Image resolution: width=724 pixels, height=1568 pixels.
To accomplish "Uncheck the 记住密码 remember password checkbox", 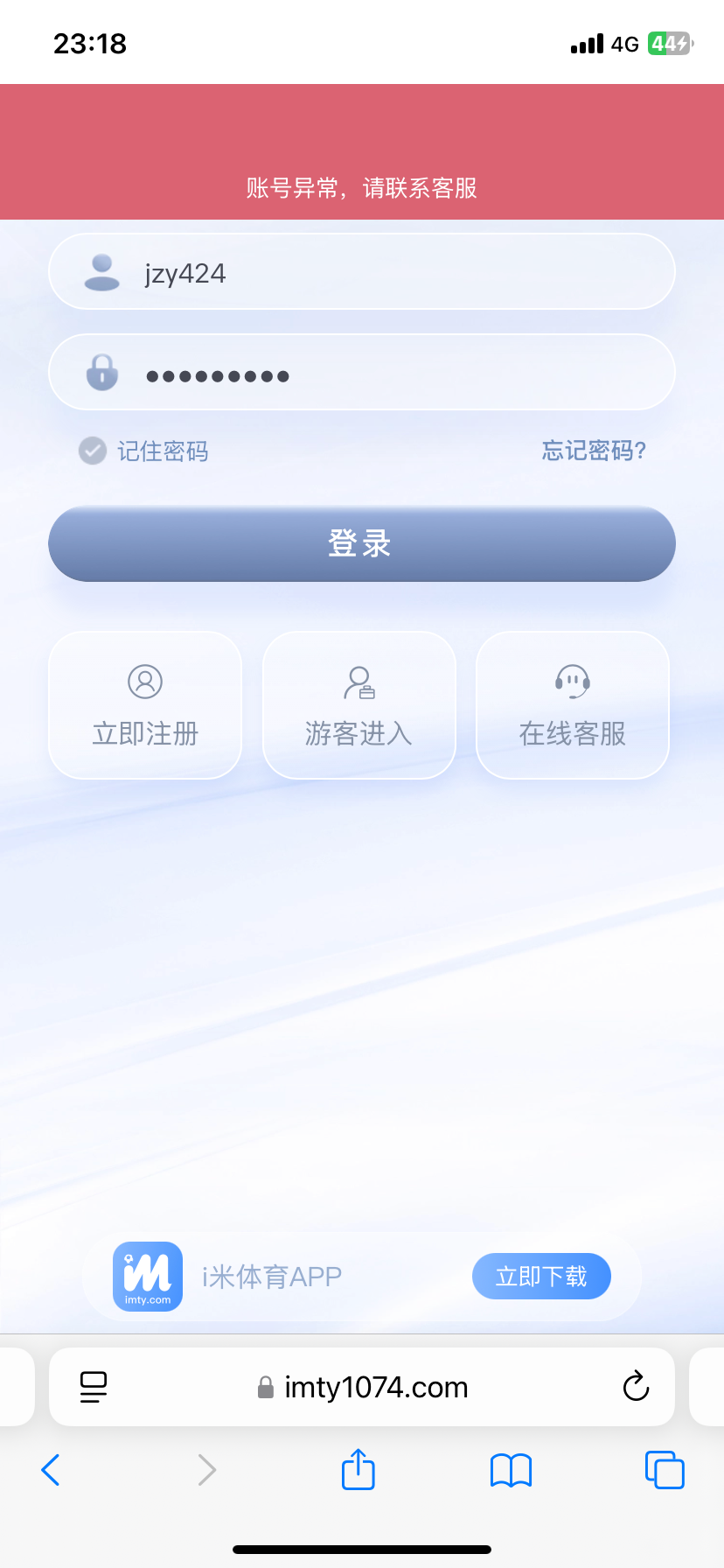I will click(92, 451).
